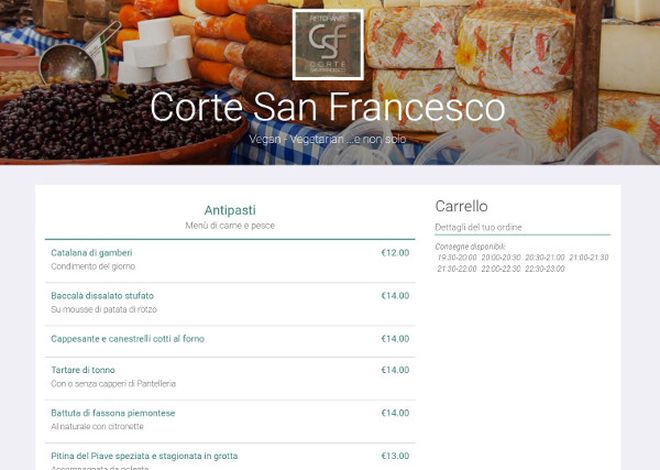Select Baccalà dissalato stufato dish
Image resolution: width=660 pixels, height=470 pixels.
pos(102,296)
